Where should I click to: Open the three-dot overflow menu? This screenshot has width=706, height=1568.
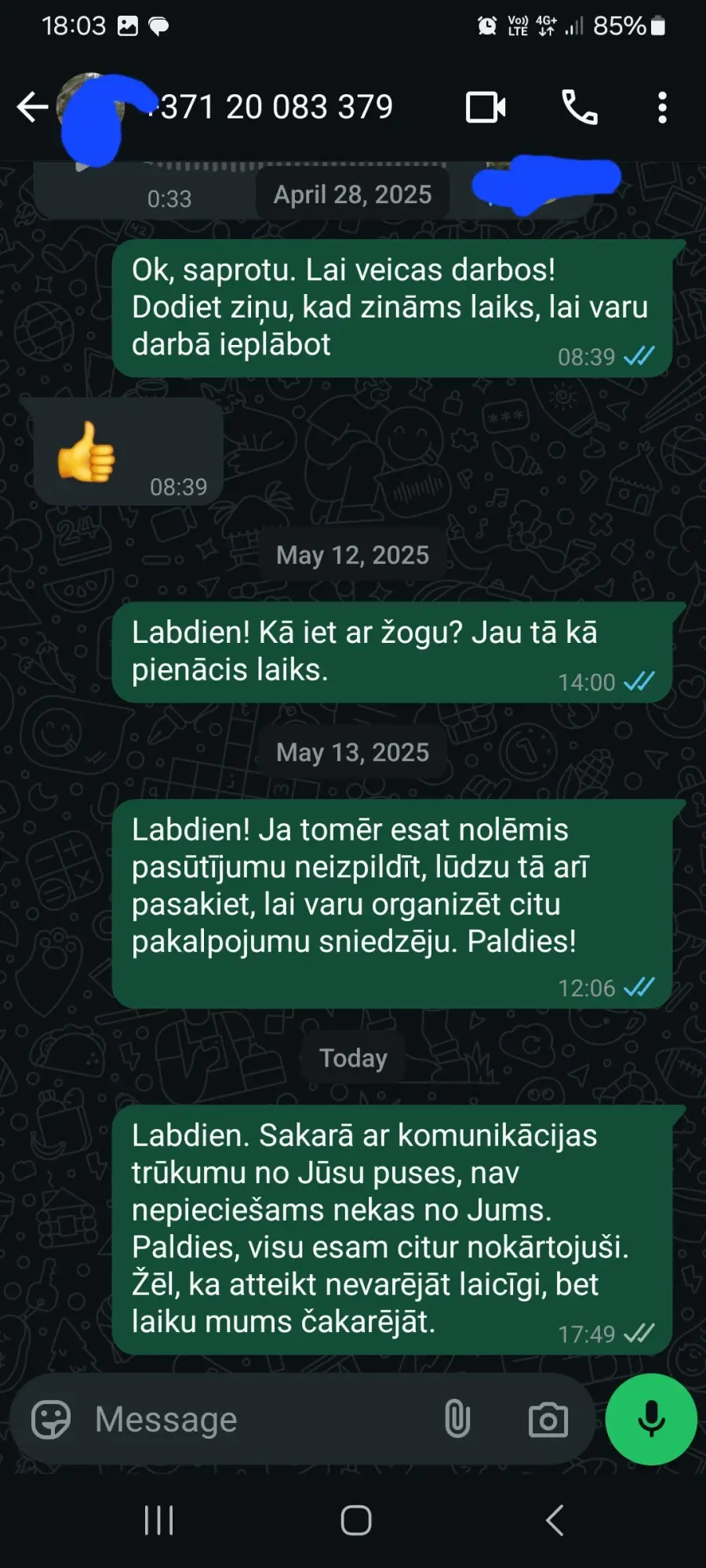point(662,107)
